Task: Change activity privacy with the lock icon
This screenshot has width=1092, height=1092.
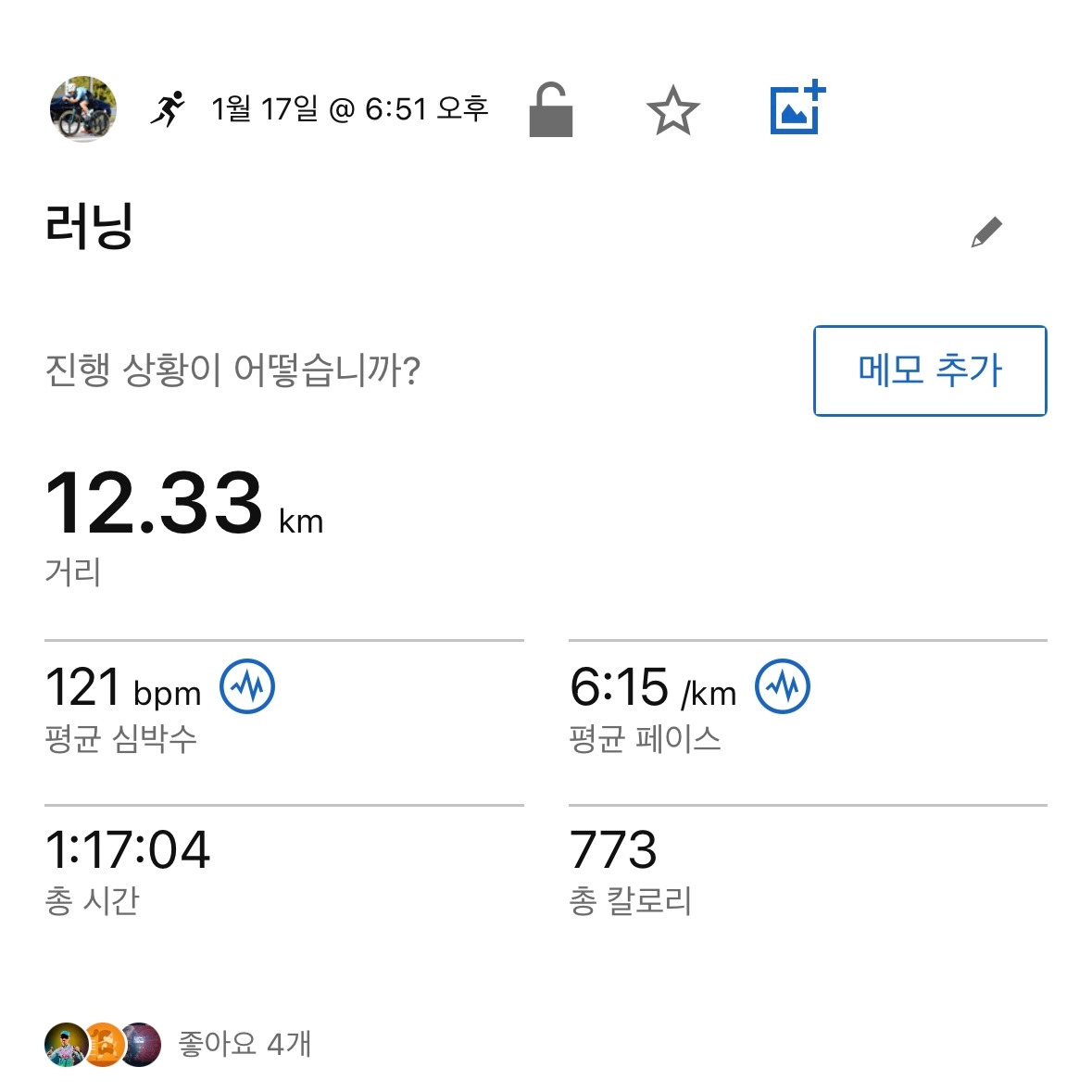Action: coord(551,110)
